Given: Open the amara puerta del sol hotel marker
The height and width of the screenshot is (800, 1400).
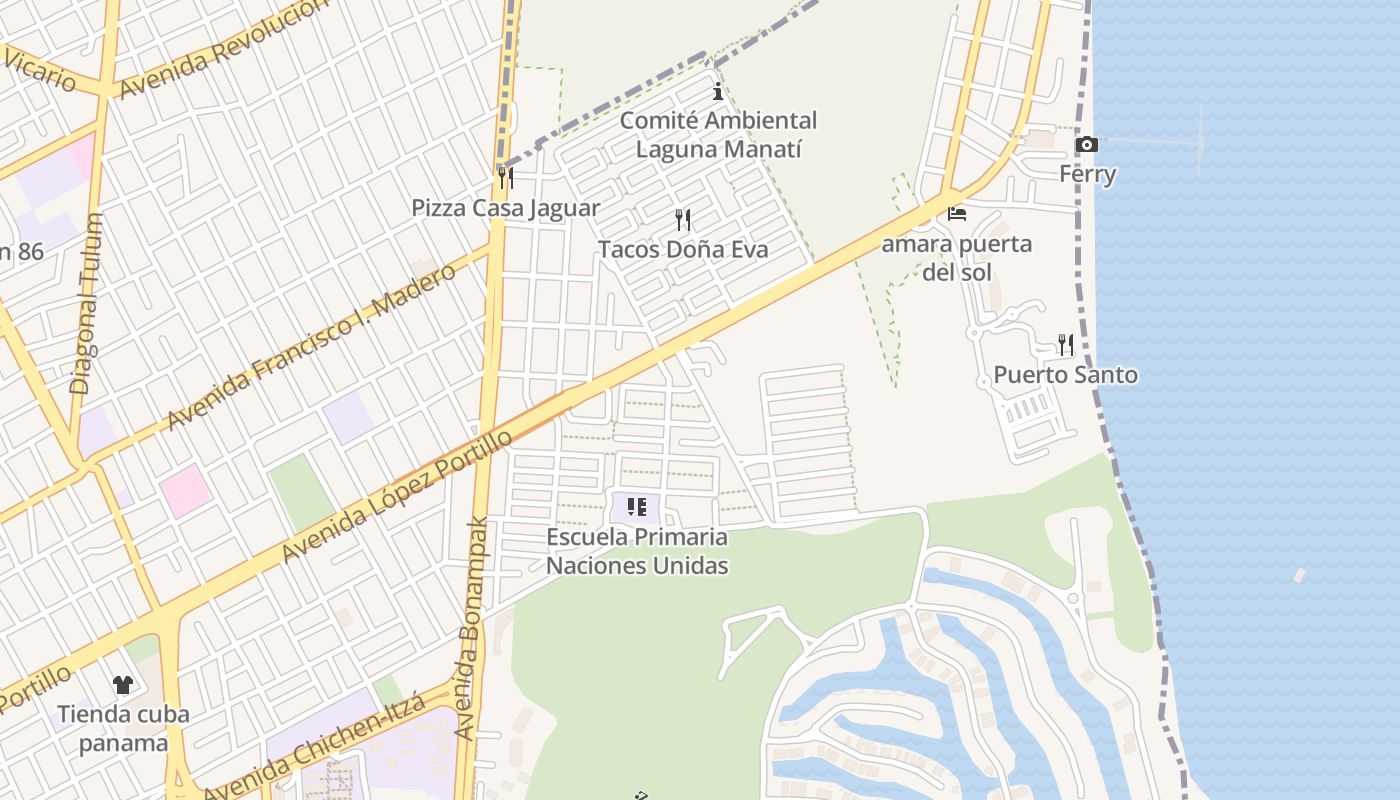Looking at the screenshot, I should 957,214.
